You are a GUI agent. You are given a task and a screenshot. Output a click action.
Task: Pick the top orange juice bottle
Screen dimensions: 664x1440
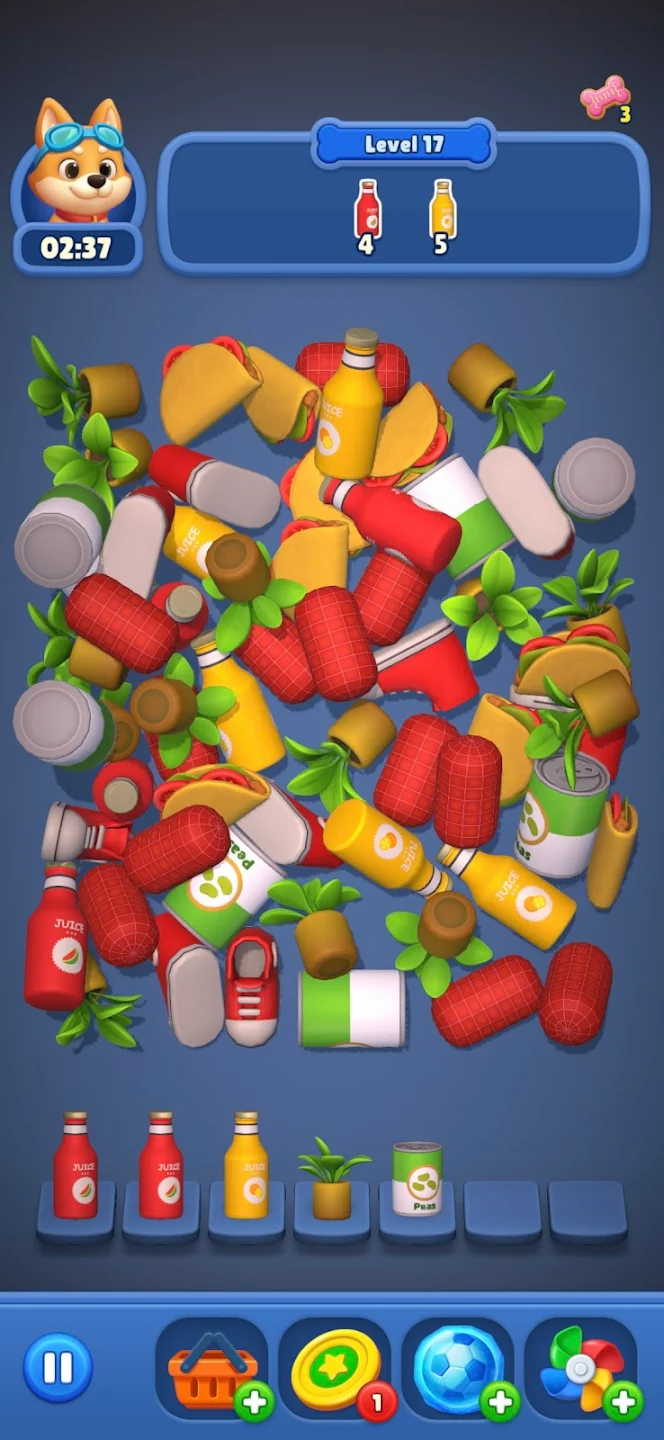tap(350, 405)
